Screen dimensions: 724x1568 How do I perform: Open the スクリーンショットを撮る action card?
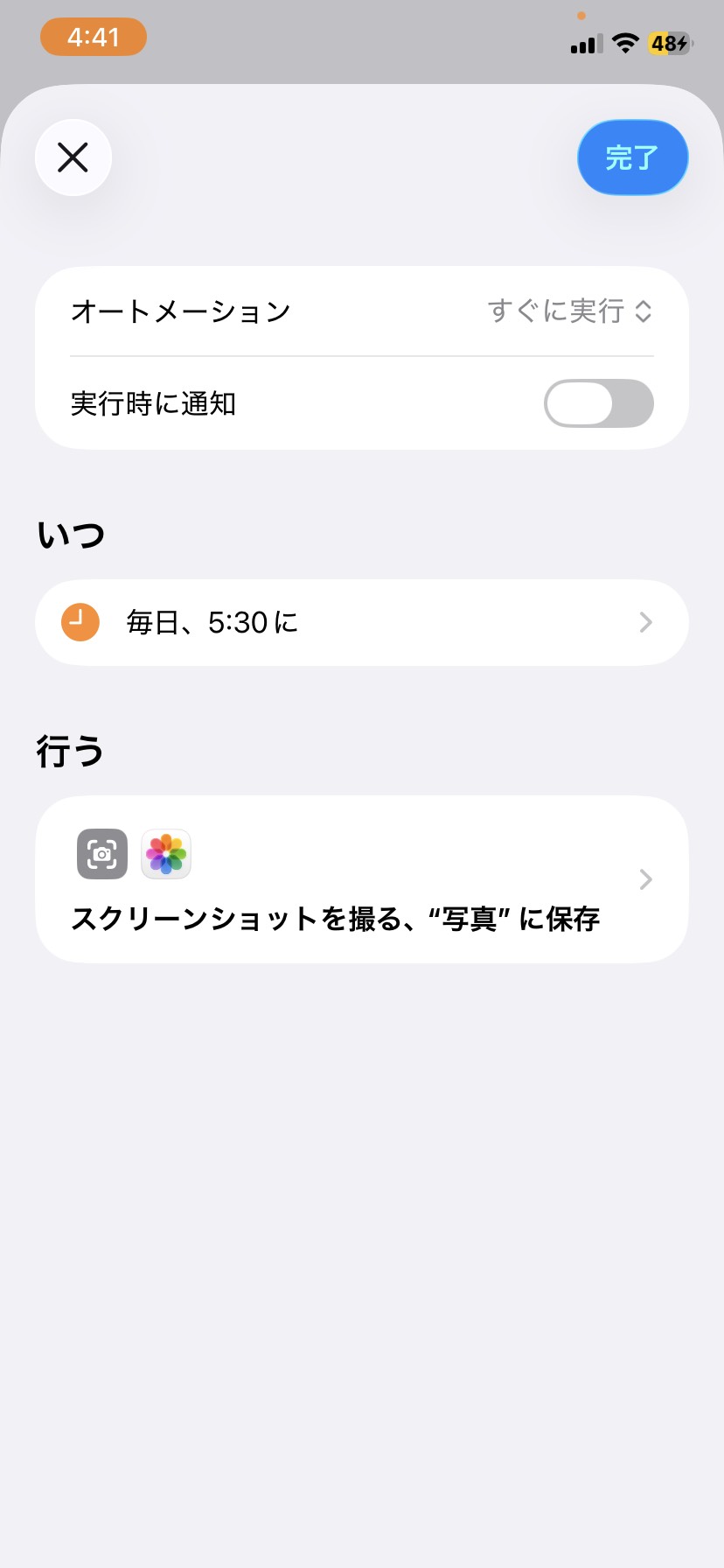[x=350, y=879]
